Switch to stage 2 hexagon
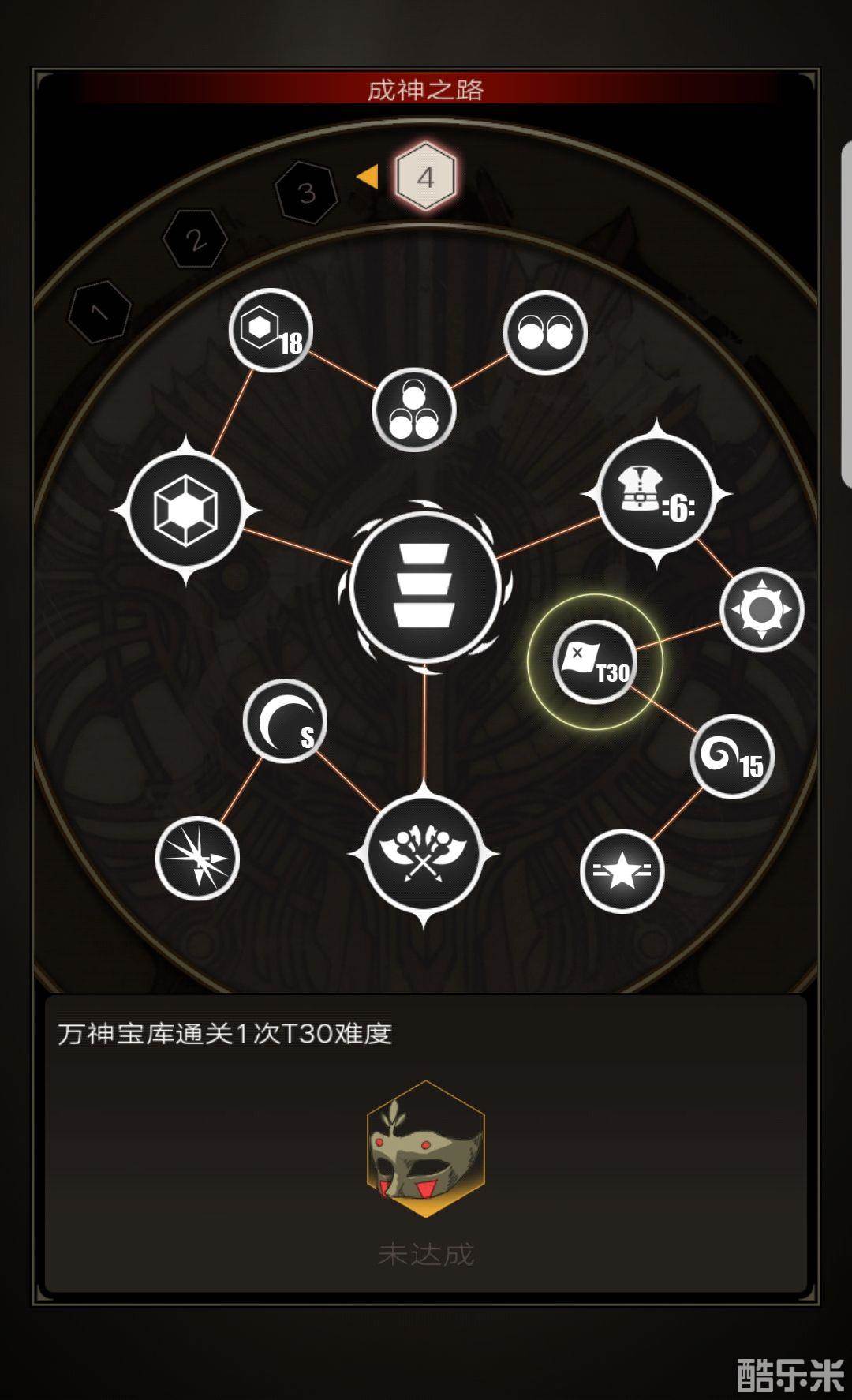 (194, 239)
